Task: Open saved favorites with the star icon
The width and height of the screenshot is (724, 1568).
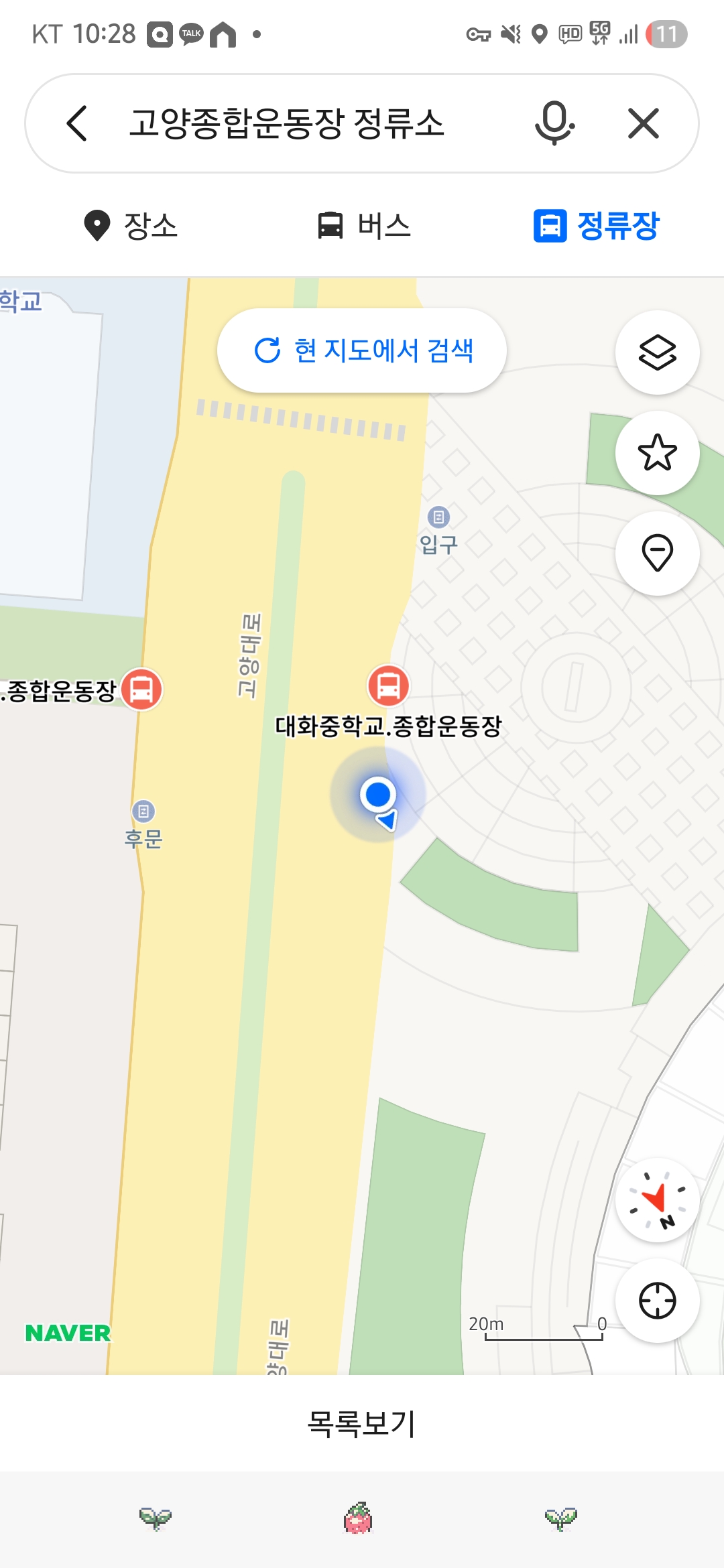Action: [657, 452]
